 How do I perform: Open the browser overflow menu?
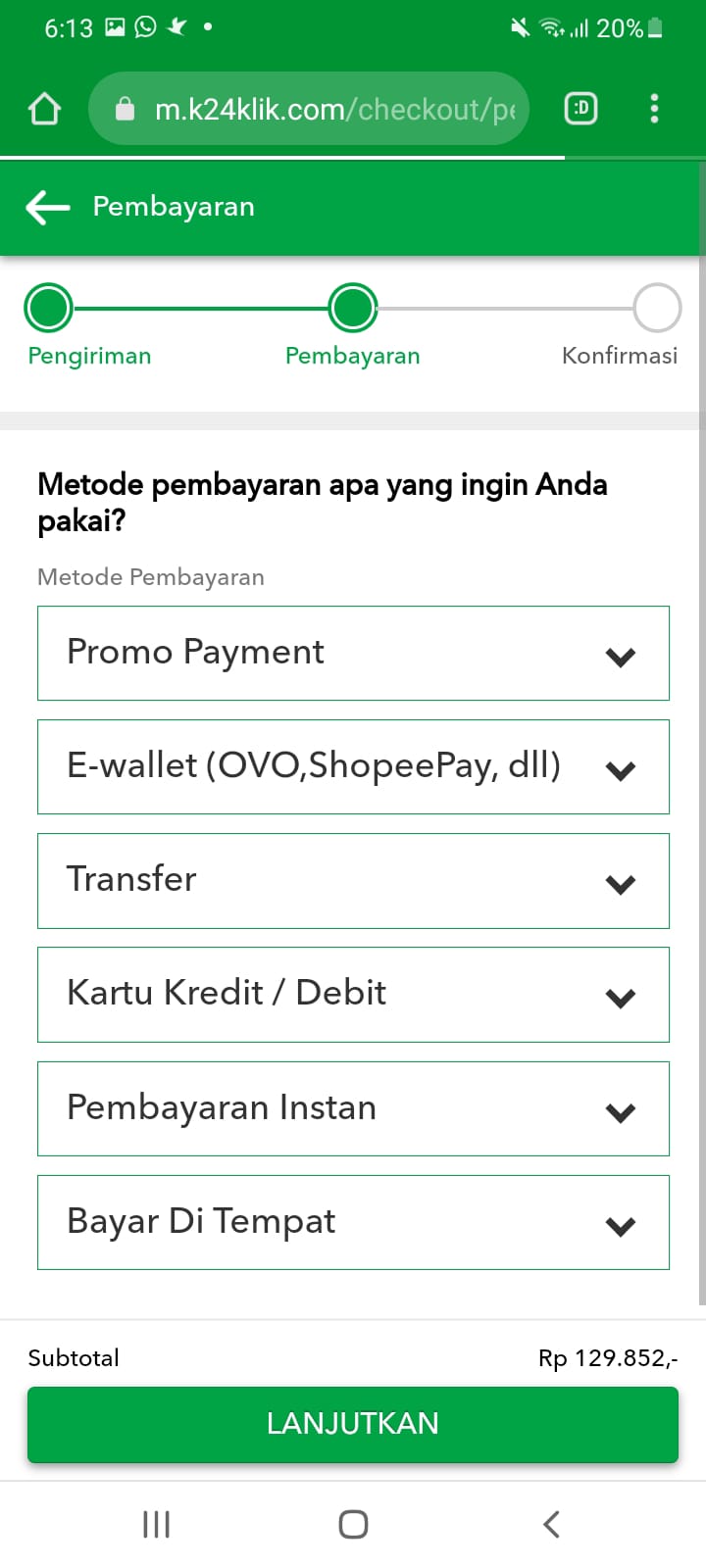[x=654, y=108]
